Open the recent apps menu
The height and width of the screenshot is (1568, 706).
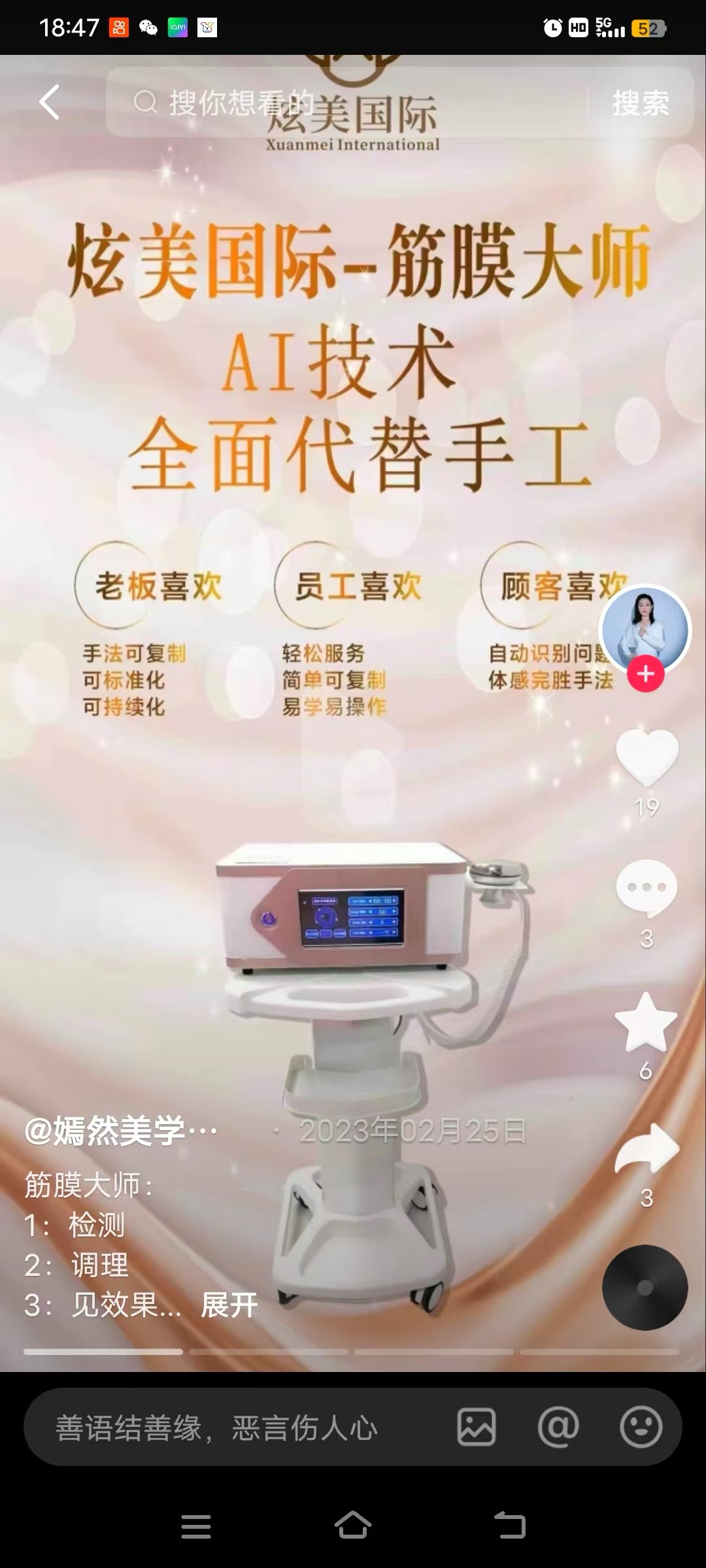click(x=195, y=1526)
